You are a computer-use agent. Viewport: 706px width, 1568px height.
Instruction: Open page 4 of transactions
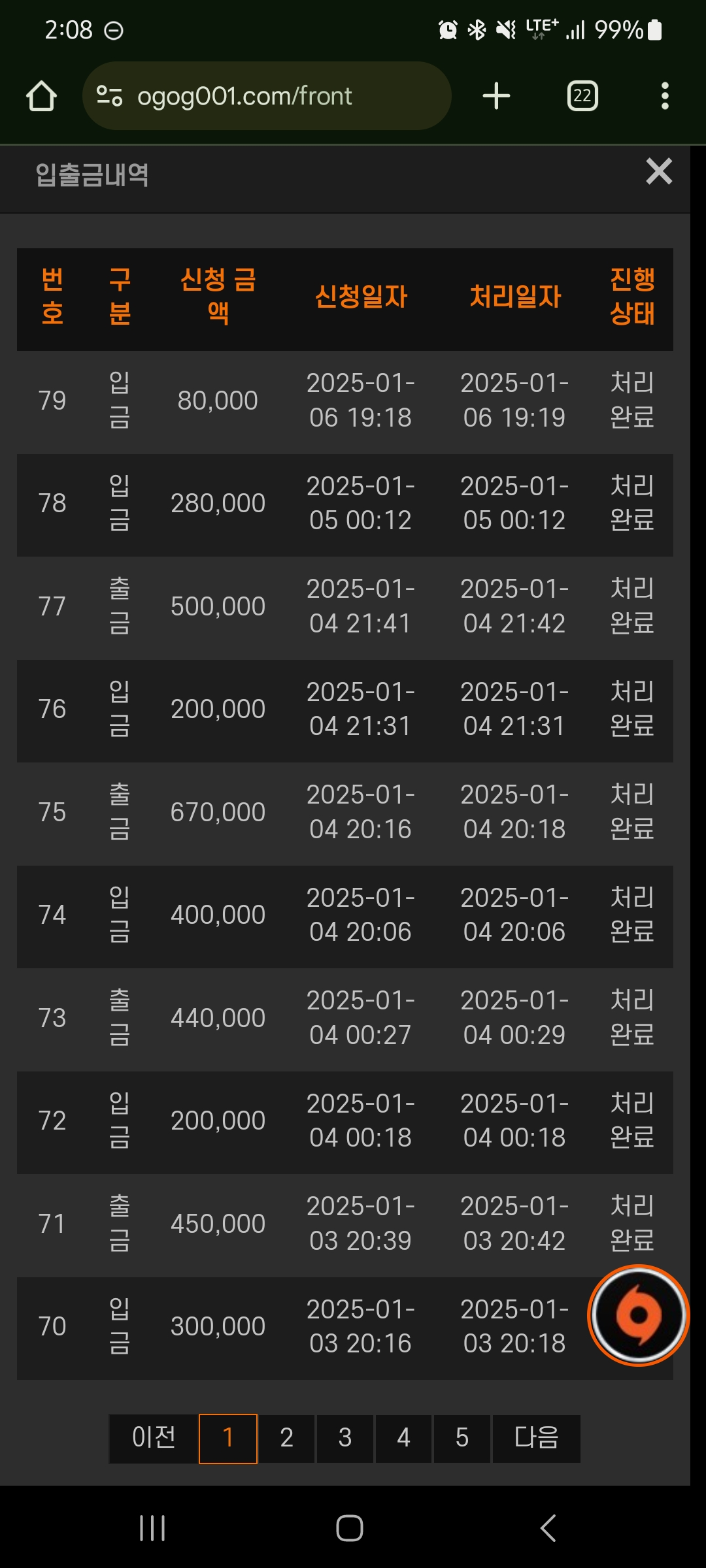403,1439
